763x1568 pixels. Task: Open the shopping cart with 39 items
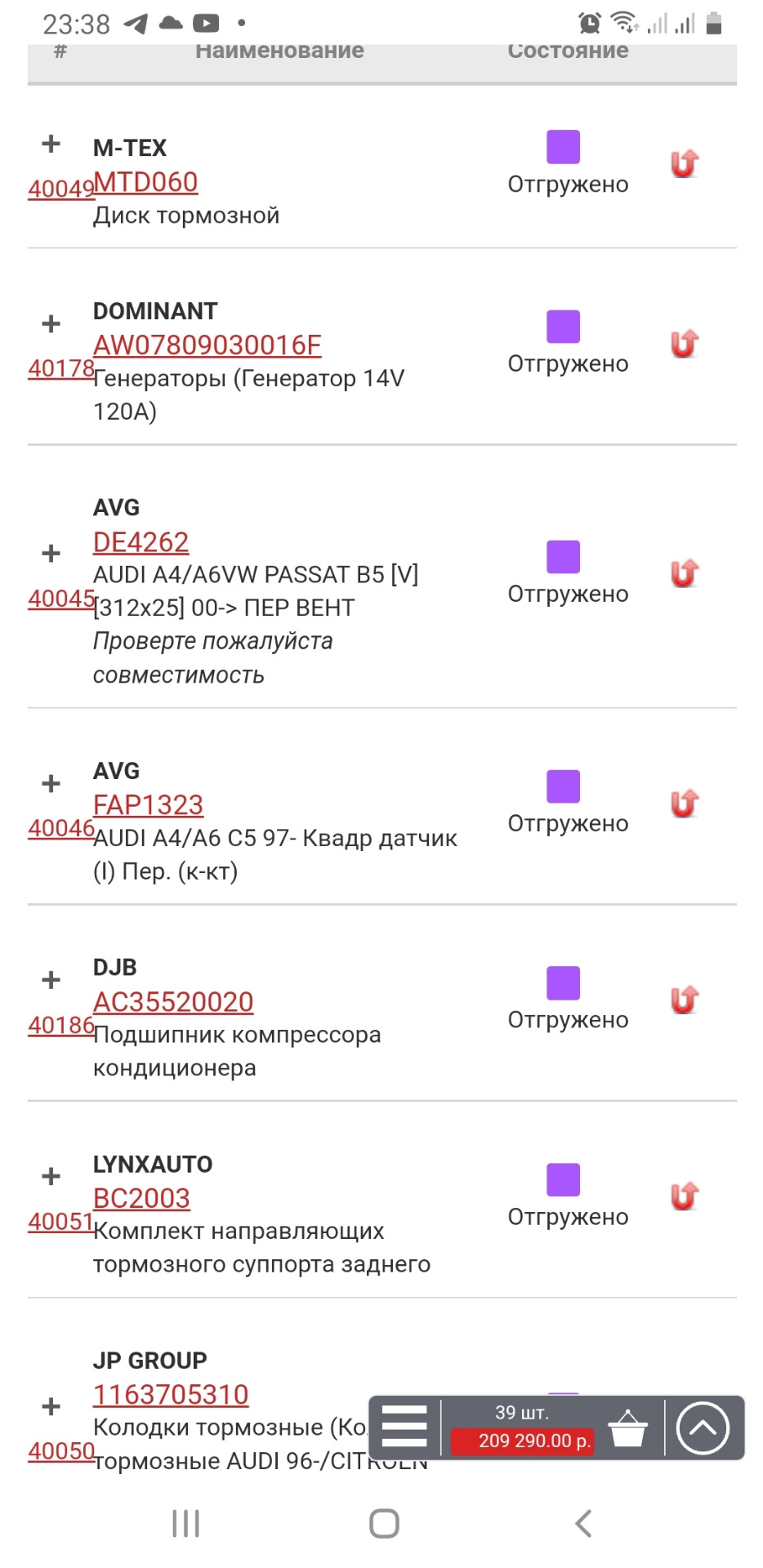(x=627, y=1429)
